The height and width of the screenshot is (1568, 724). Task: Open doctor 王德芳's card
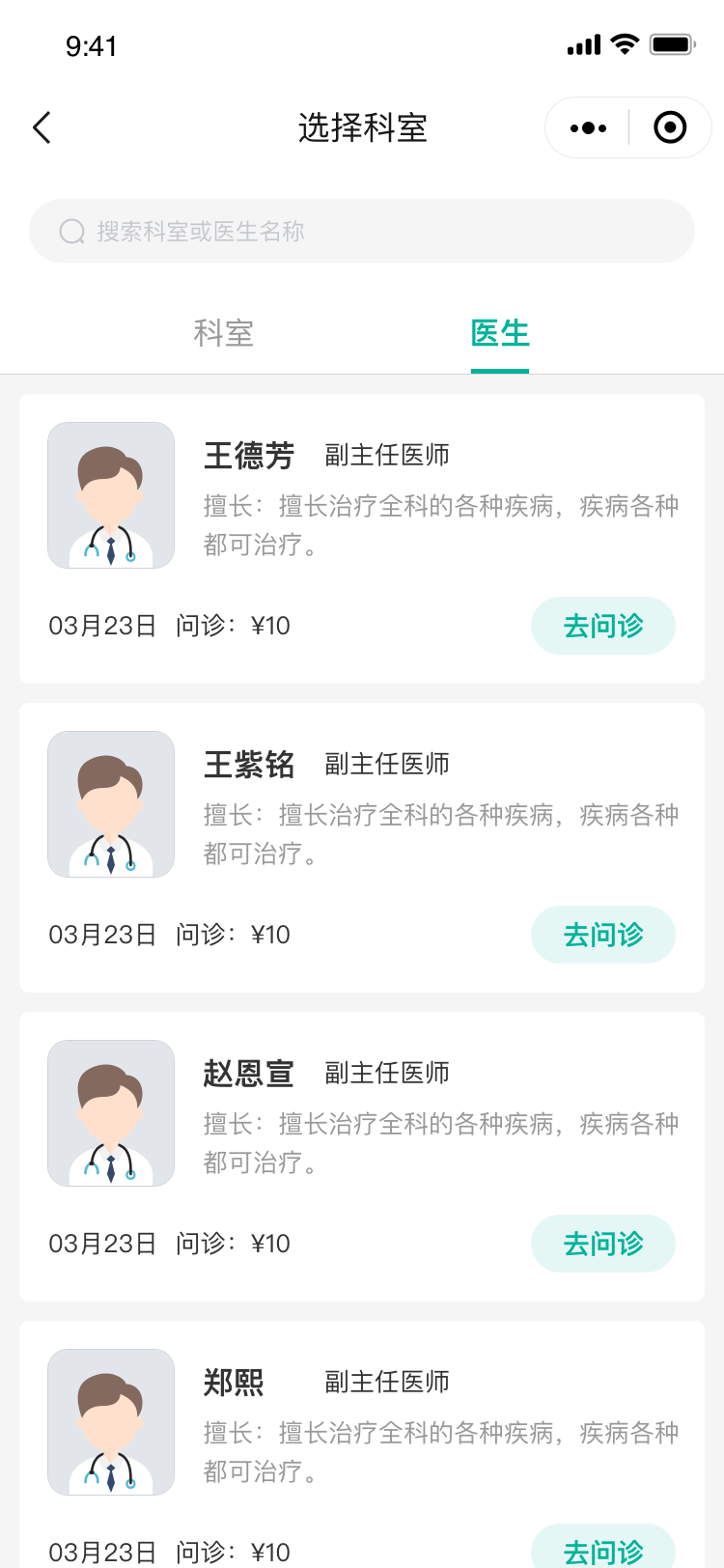362,502
